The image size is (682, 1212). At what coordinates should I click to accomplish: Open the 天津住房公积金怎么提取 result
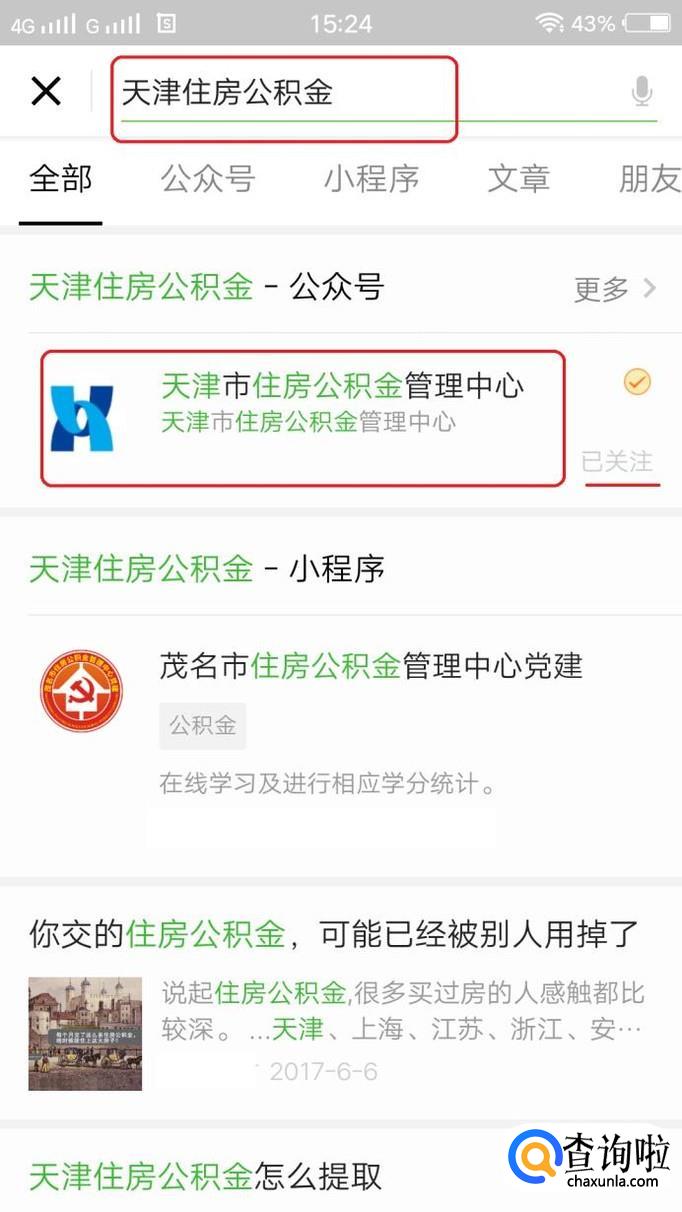[x=205, y=1176]
